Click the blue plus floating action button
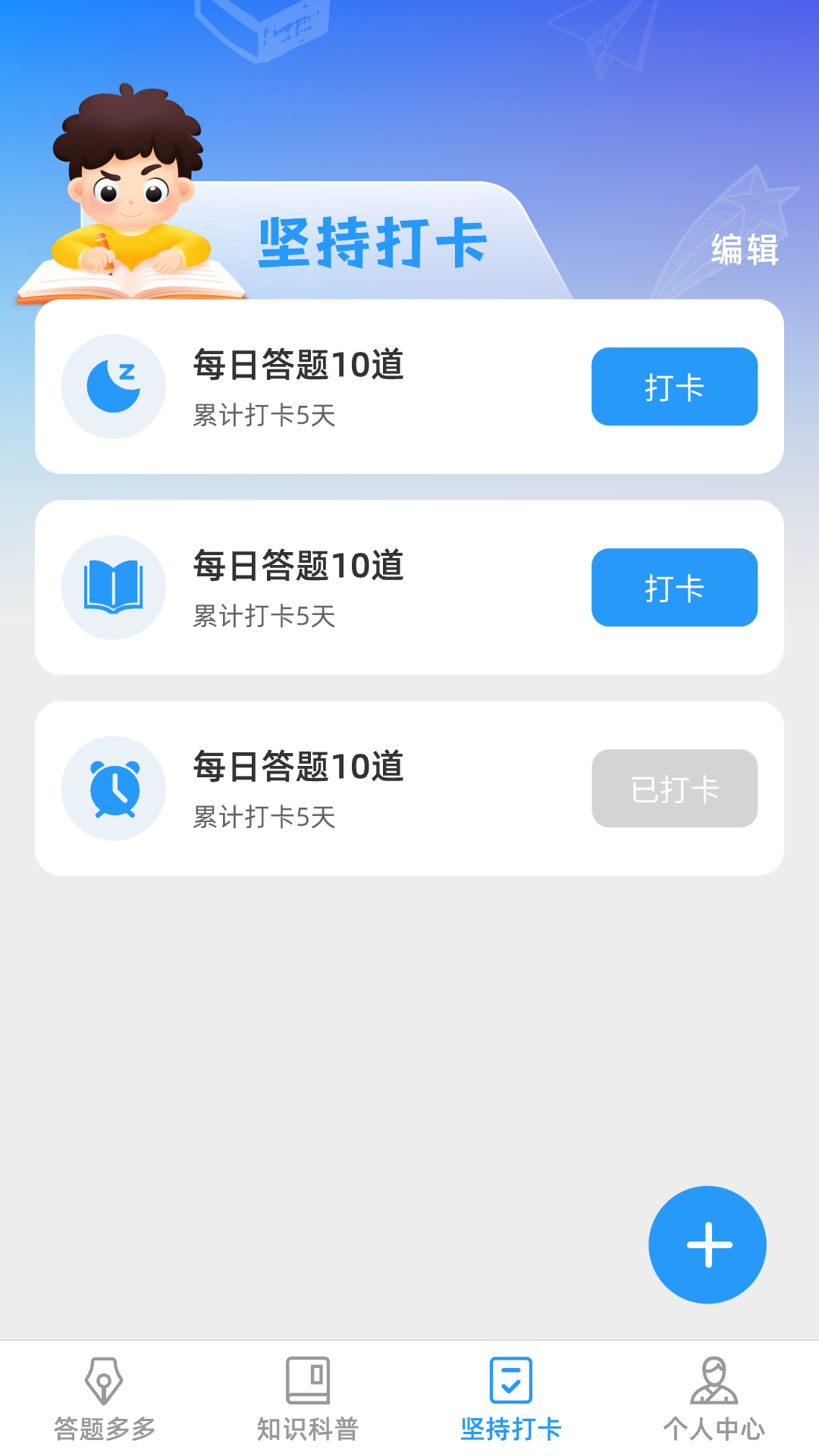The height and width of the screenshot is (1456, 819). pyautogui.click(x=707, y=1244)
